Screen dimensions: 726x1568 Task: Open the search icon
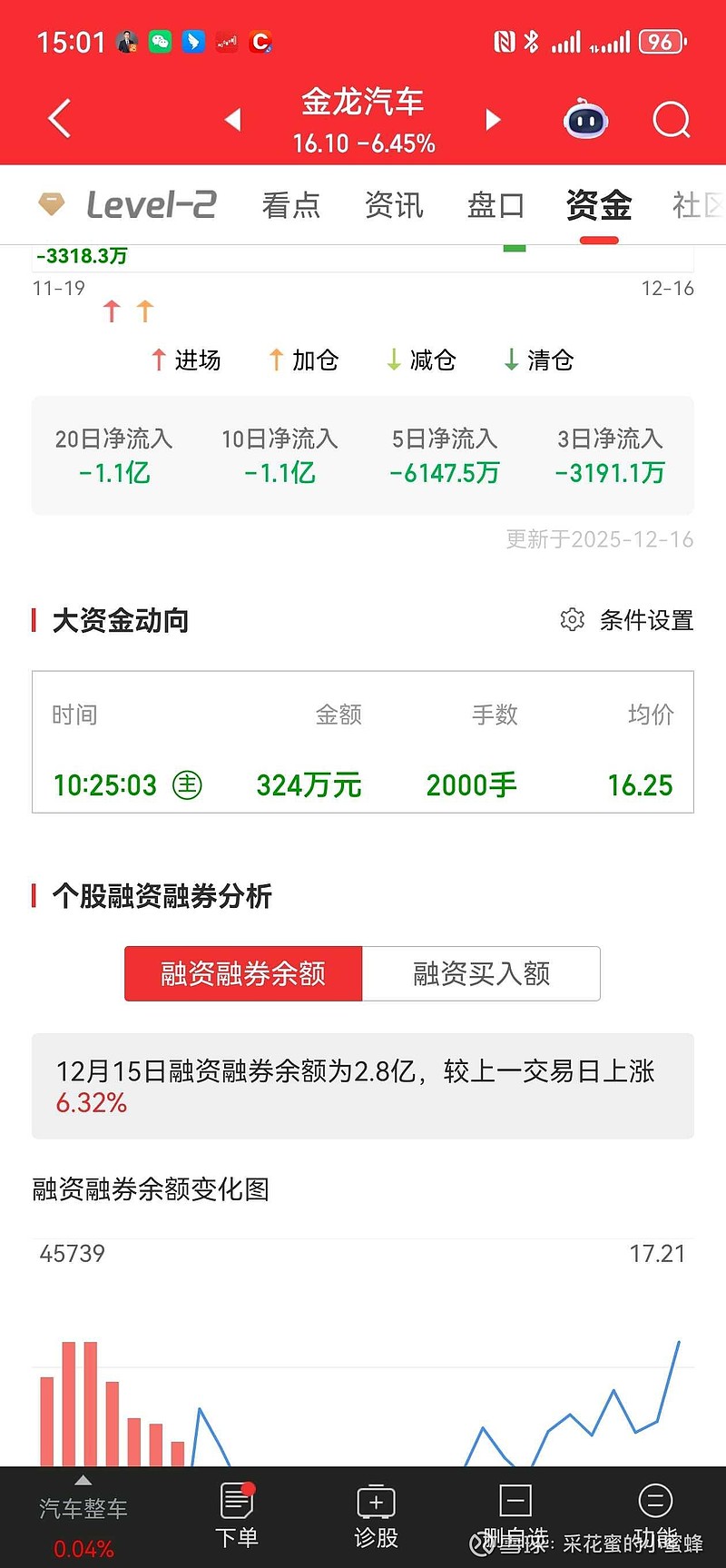pos(672,119)
